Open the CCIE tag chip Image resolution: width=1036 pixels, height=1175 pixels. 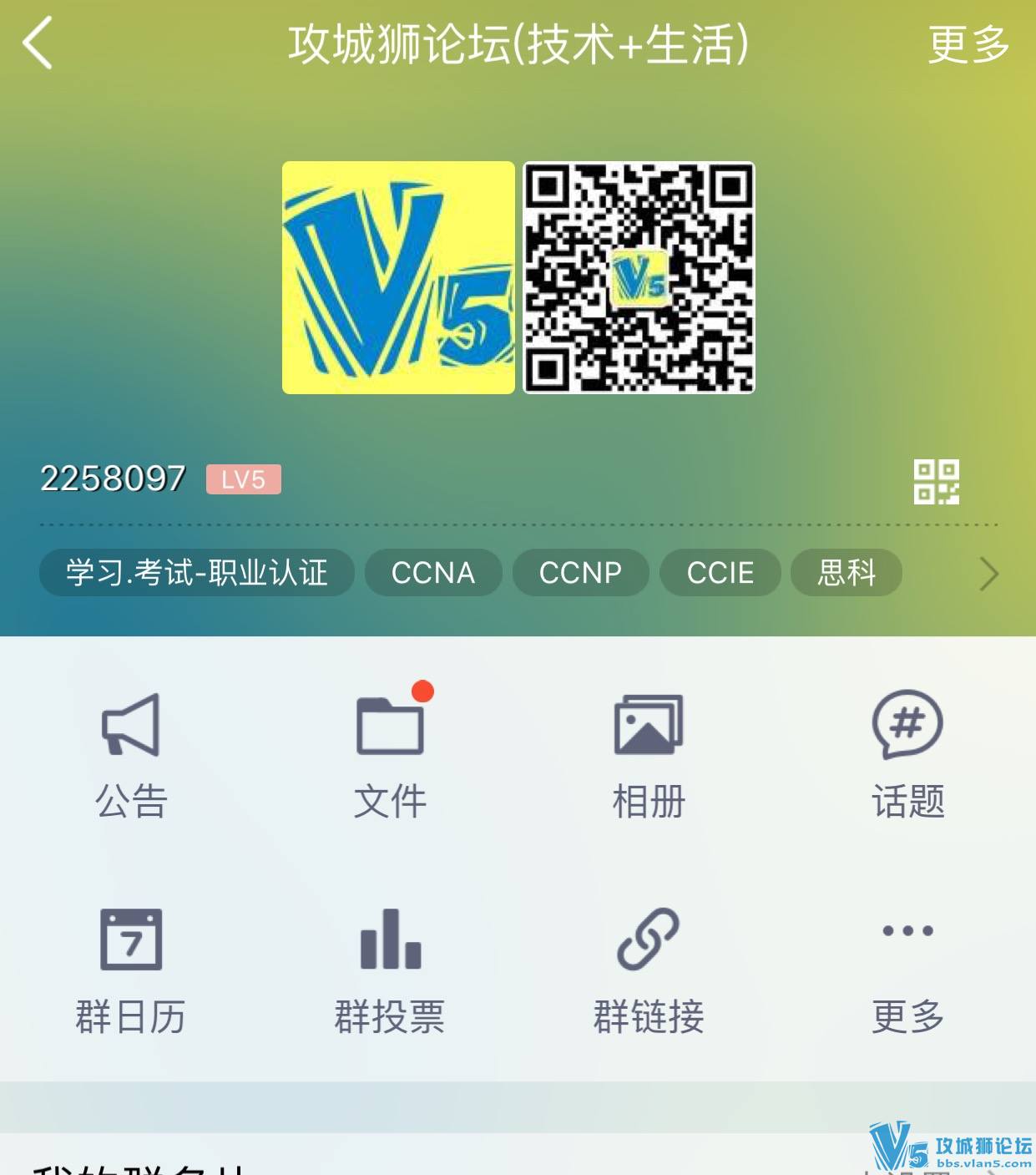(x=720, y=573)
